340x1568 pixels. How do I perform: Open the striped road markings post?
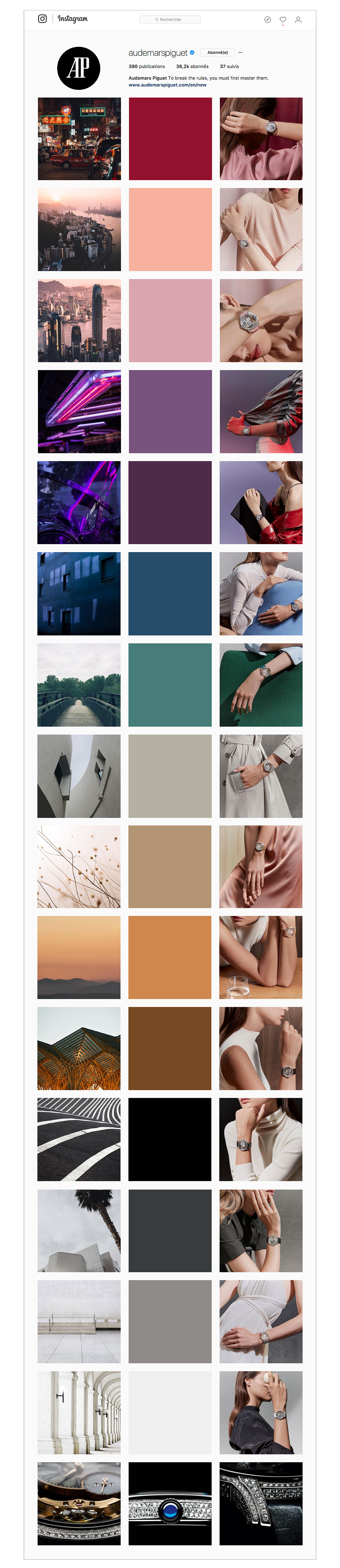(79, 1140)
